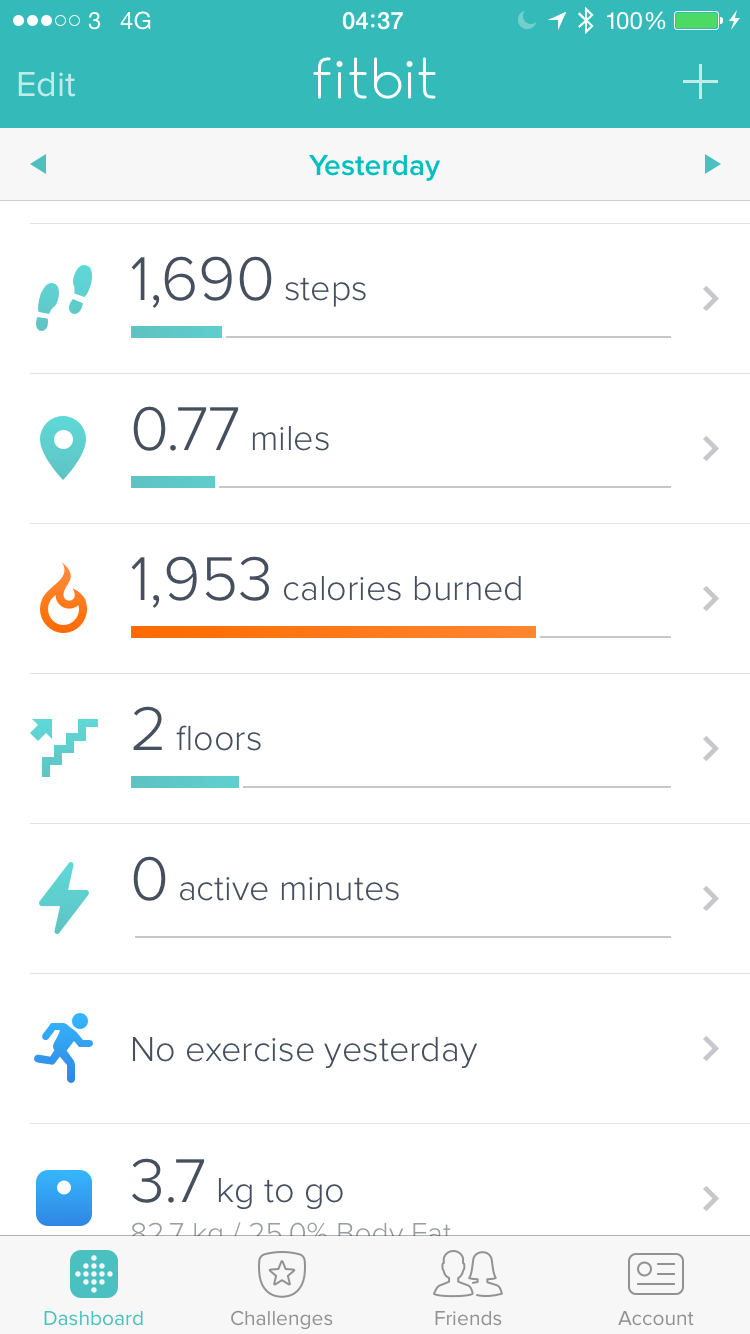
Task: Select the Dashboard tab
Action: coord(94,1287)
